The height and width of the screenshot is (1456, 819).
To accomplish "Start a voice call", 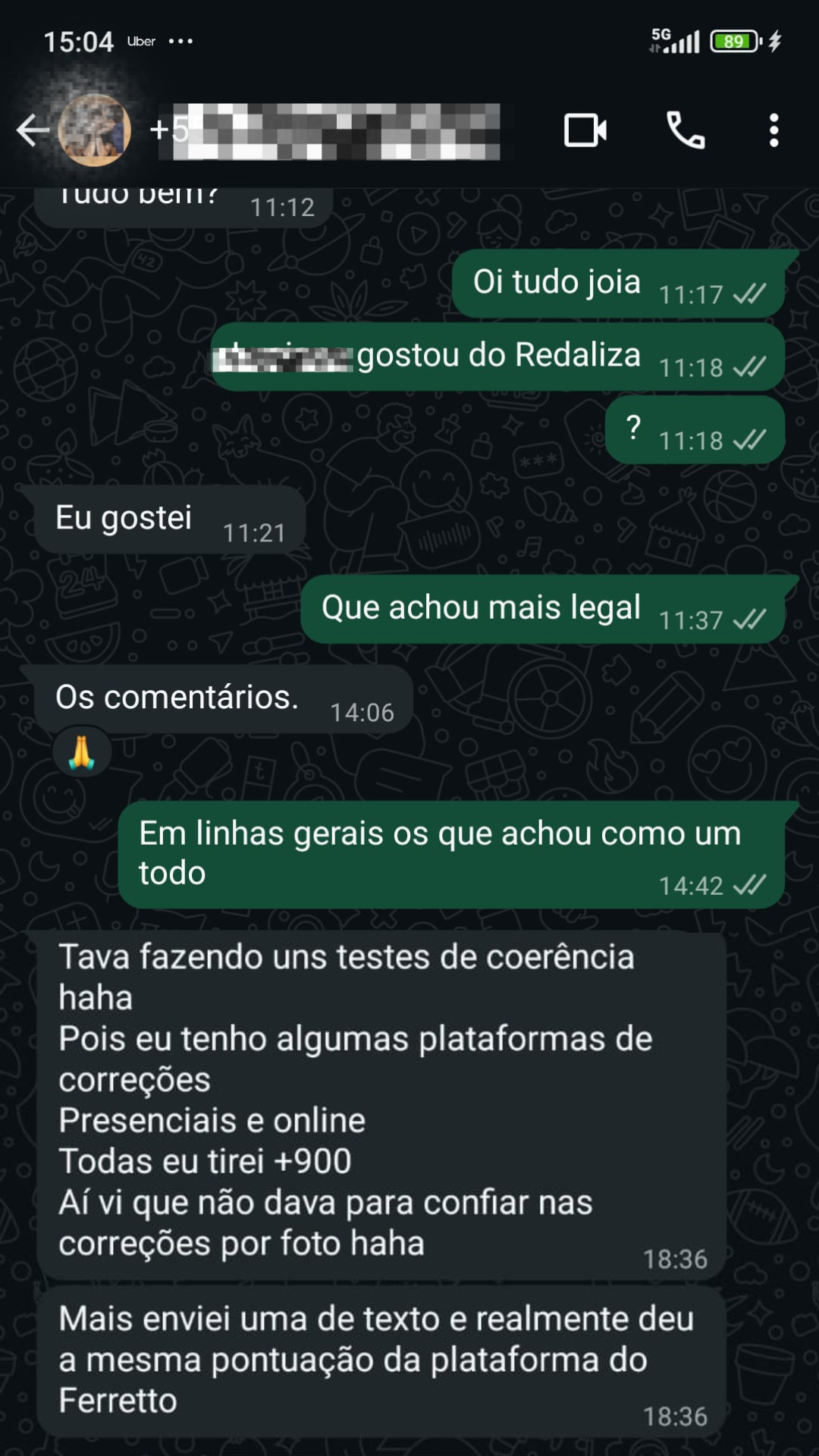I will pos(686,130).
